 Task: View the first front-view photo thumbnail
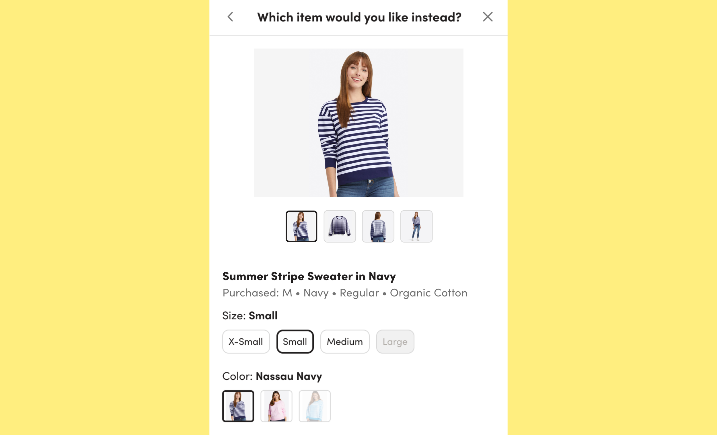[x=302, y=227]
